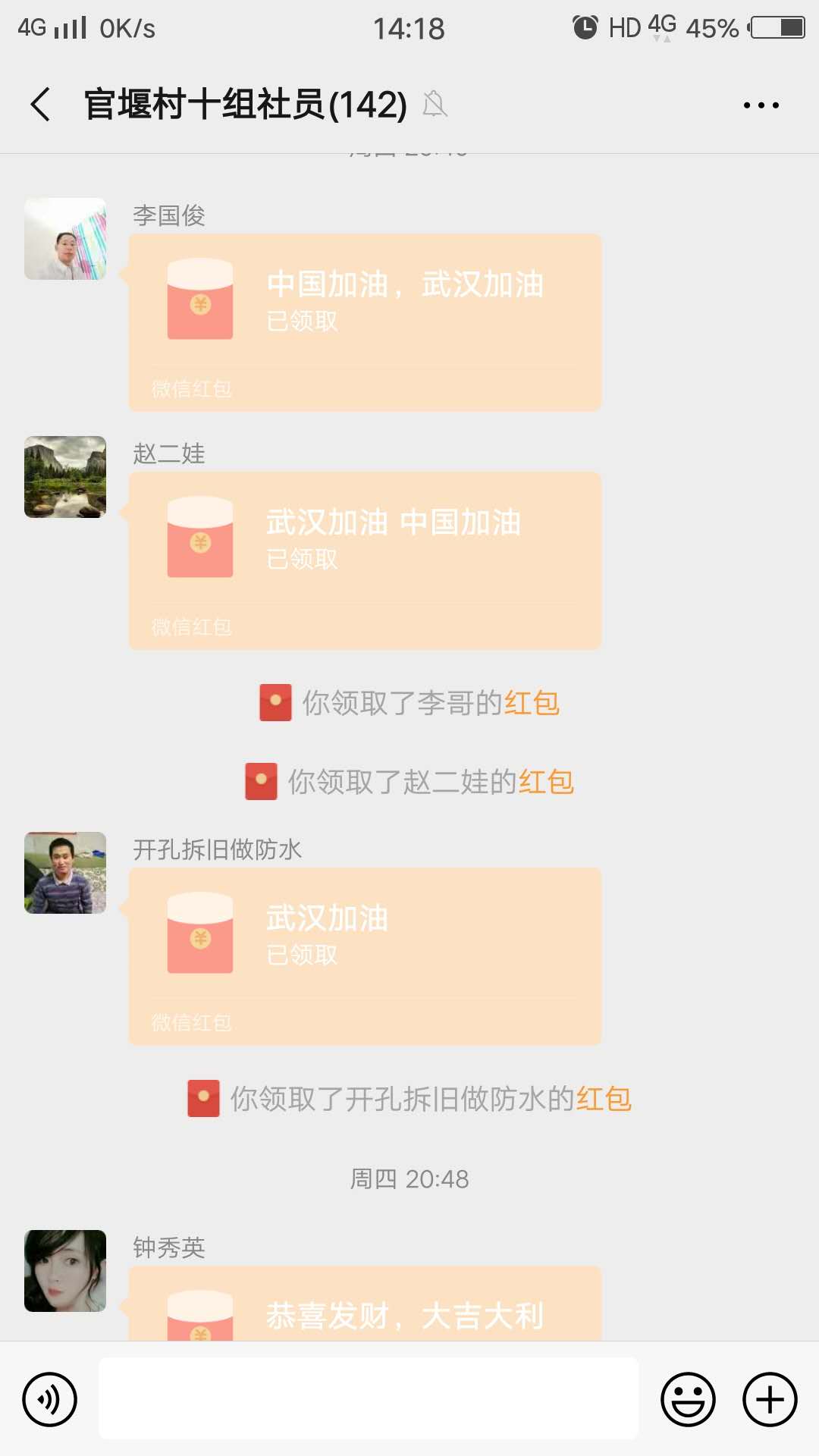Screen dimensions: 819x1456
Task: Focus the message text field
Action: coord(369,1398)
